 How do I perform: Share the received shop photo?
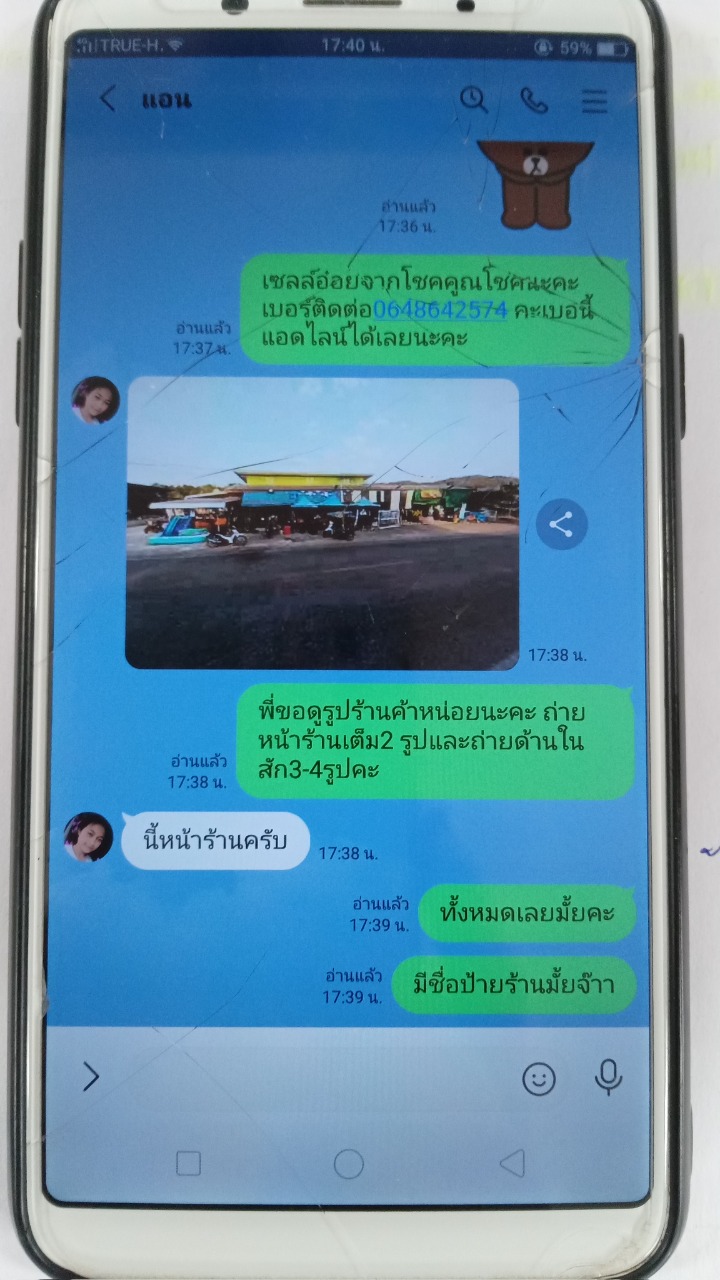(x=561, y=524)
